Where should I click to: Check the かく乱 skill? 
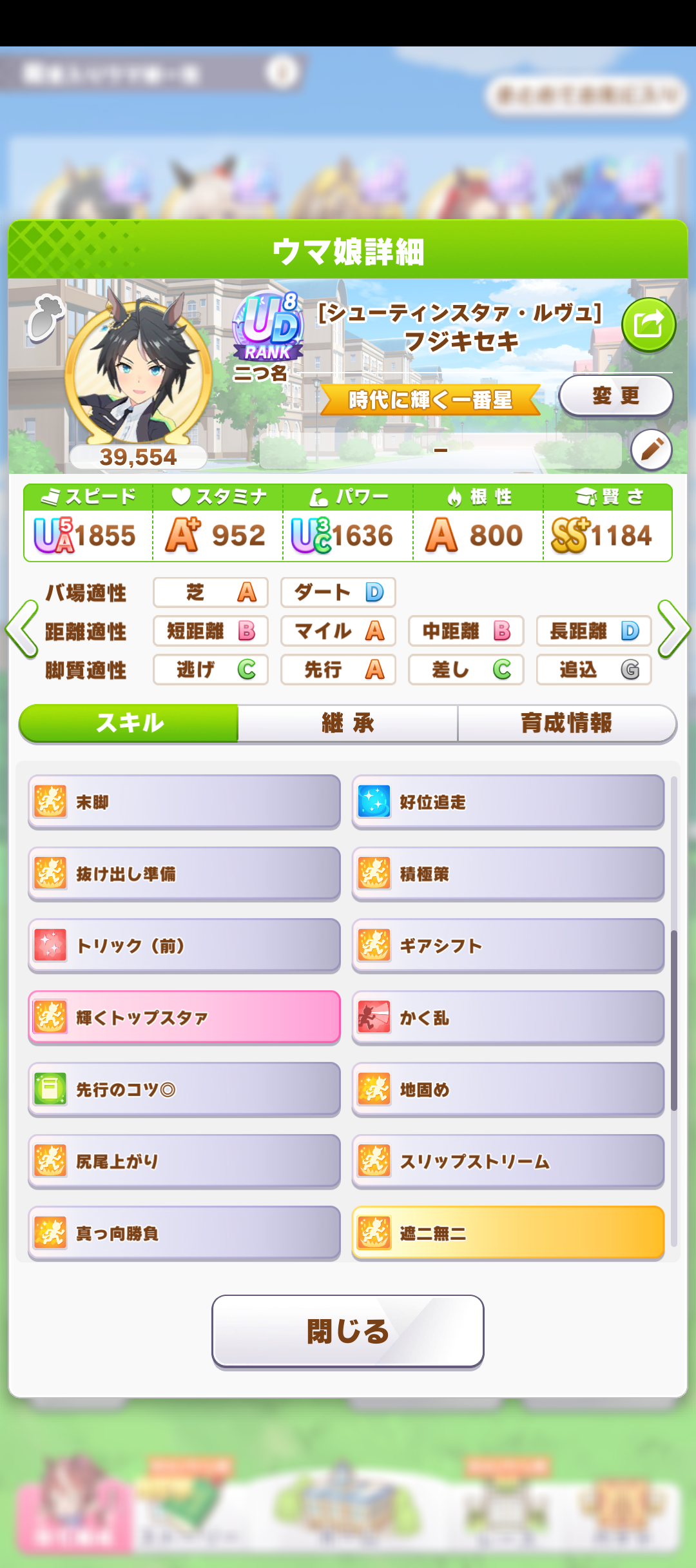(x=508, y=1017)
